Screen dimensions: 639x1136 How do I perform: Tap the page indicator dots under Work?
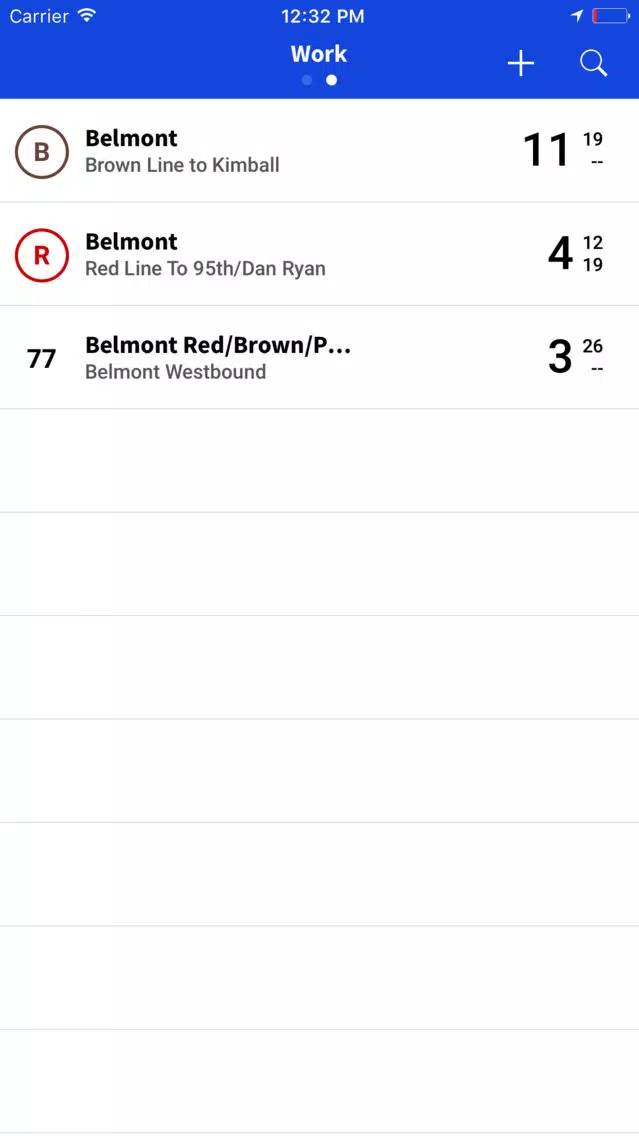pyautogui.click(x=319, y=80)
